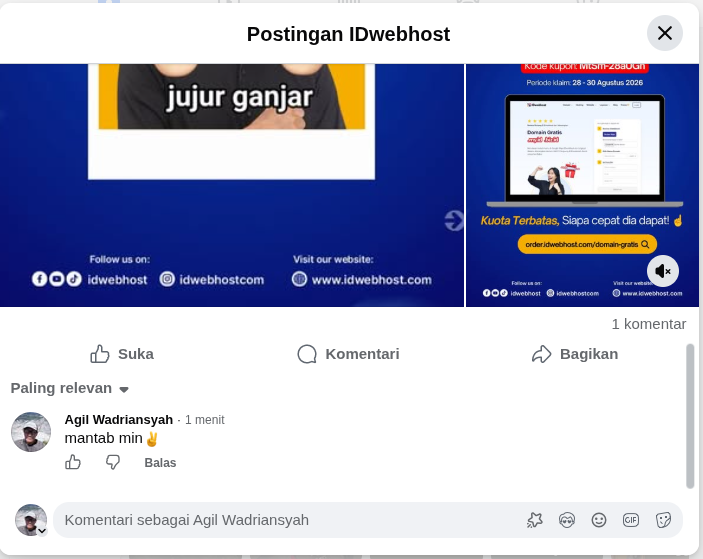
Task: Close the Postingan IDwebhost dialog
Action: 664,33
